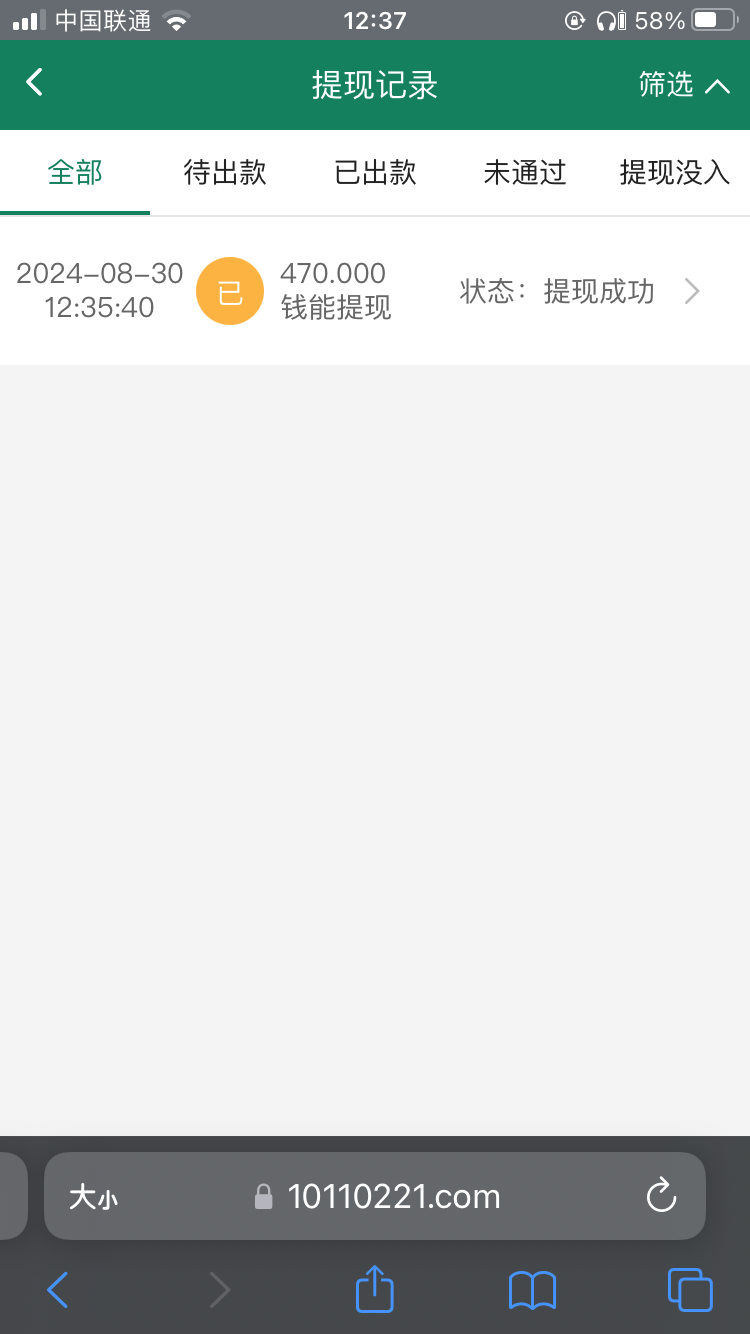The width and height of the screenshot is (750, 1334).
Task: Open the 提现没入 tab
Action: coord(675,173)
